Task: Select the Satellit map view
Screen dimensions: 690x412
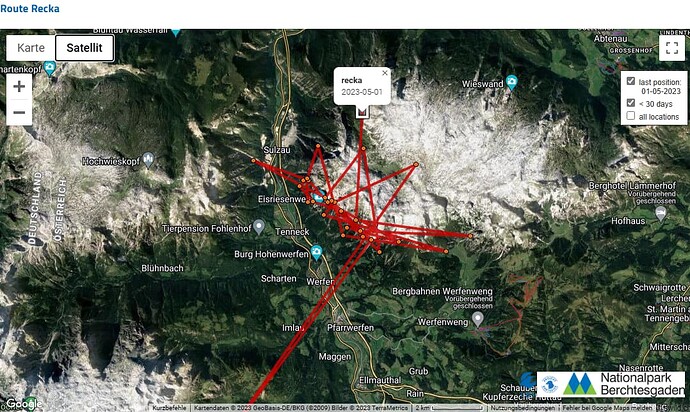Action: pos(84,48)
